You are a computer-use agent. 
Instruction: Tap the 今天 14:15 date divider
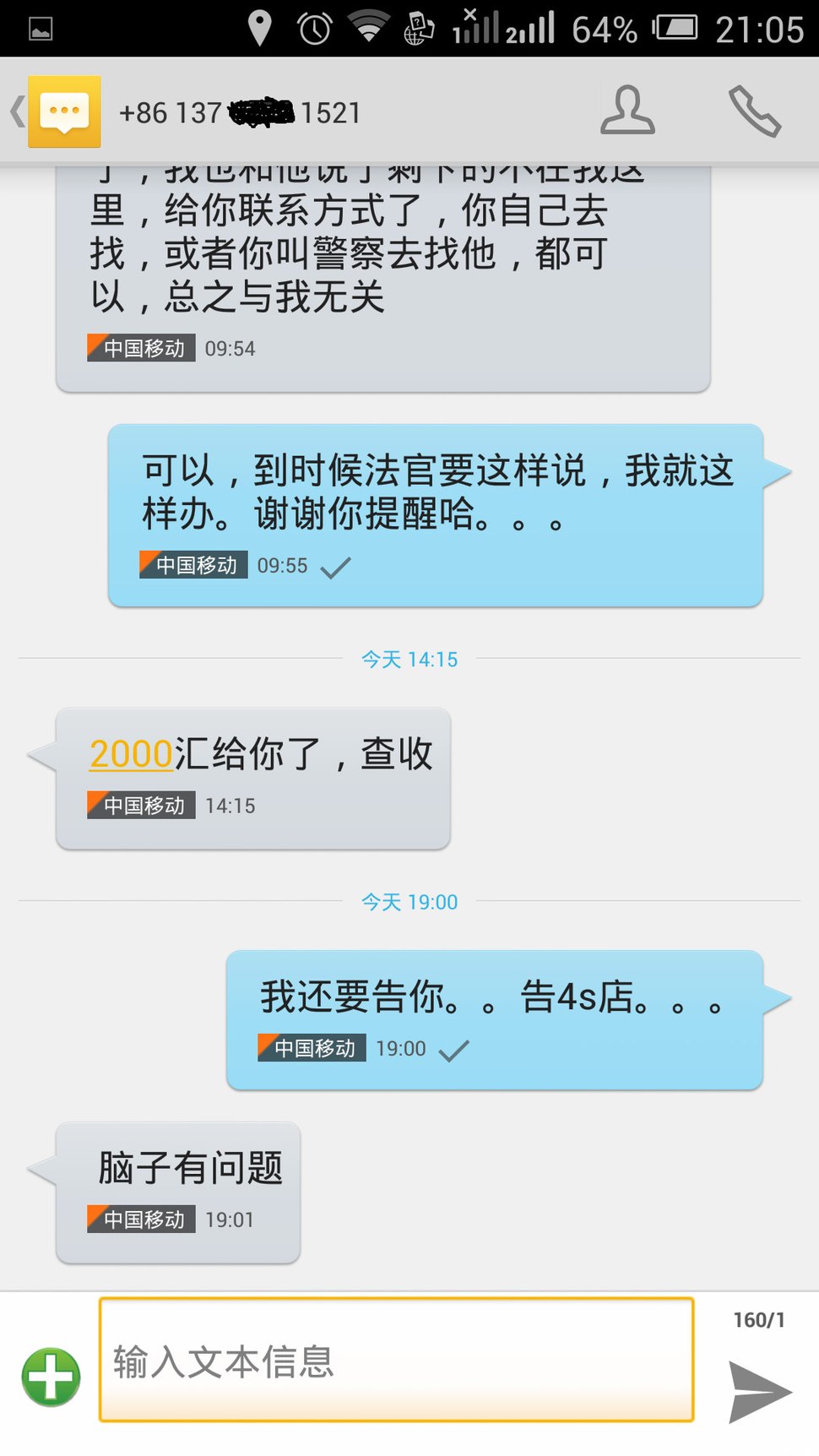pyautogui.click(x=409, y=660)
